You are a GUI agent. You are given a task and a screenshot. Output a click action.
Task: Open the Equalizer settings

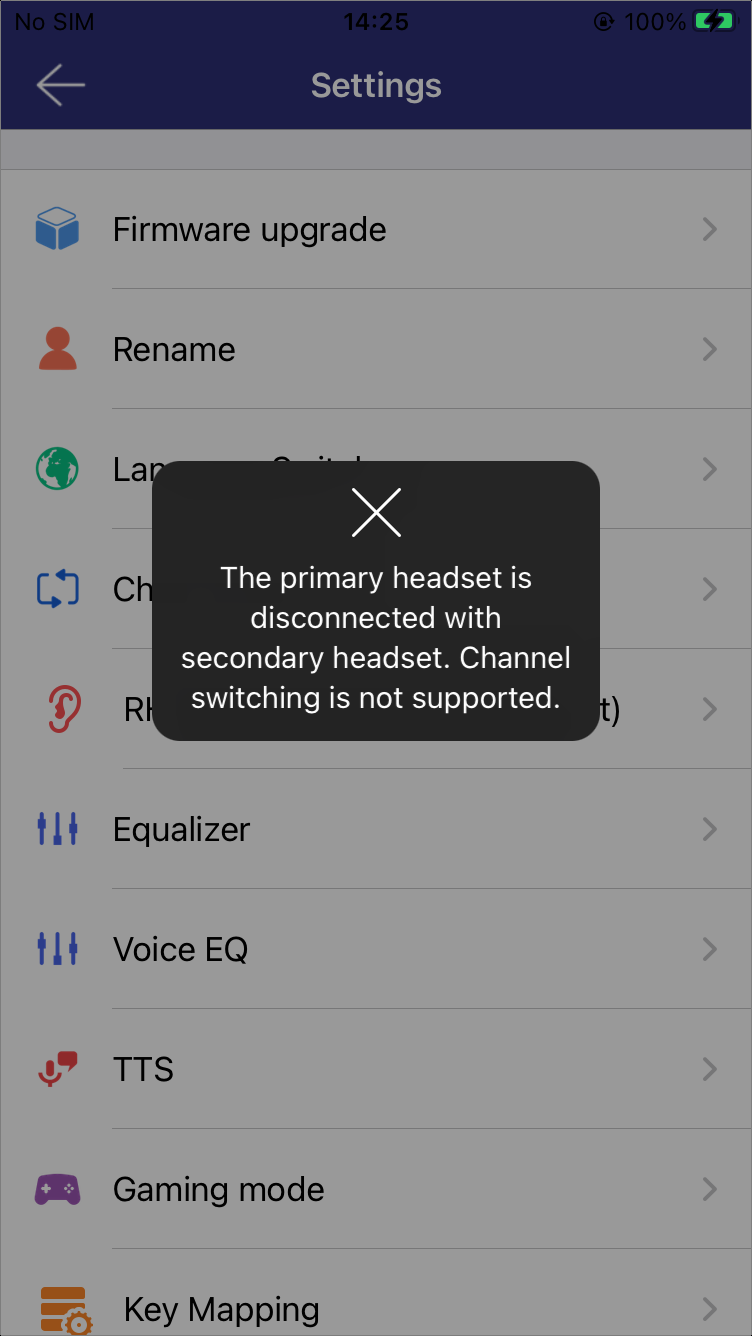pyautogui.click(x=376, y=829)
